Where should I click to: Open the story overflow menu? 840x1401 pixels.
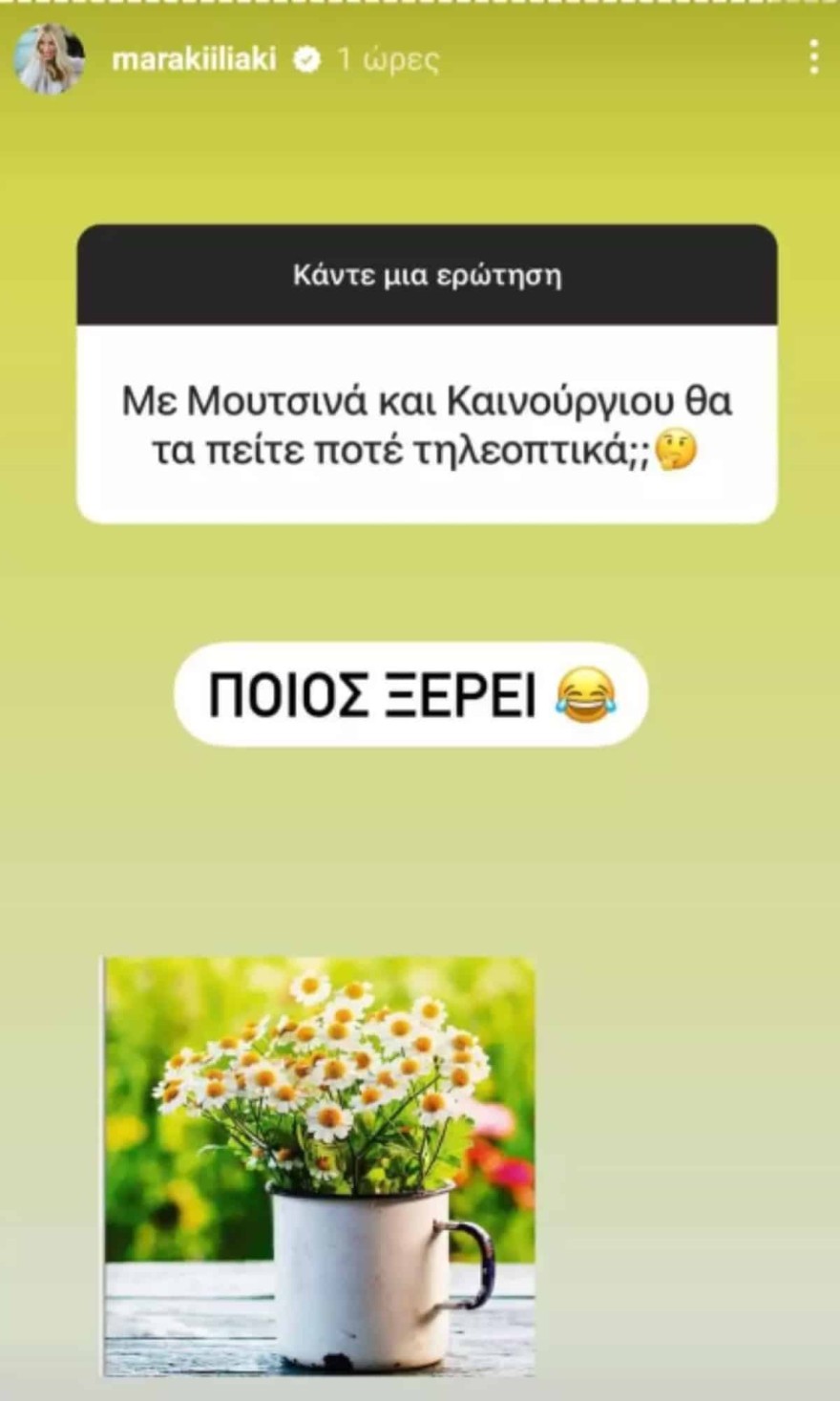pyautogui.click(x=813, y=58)
